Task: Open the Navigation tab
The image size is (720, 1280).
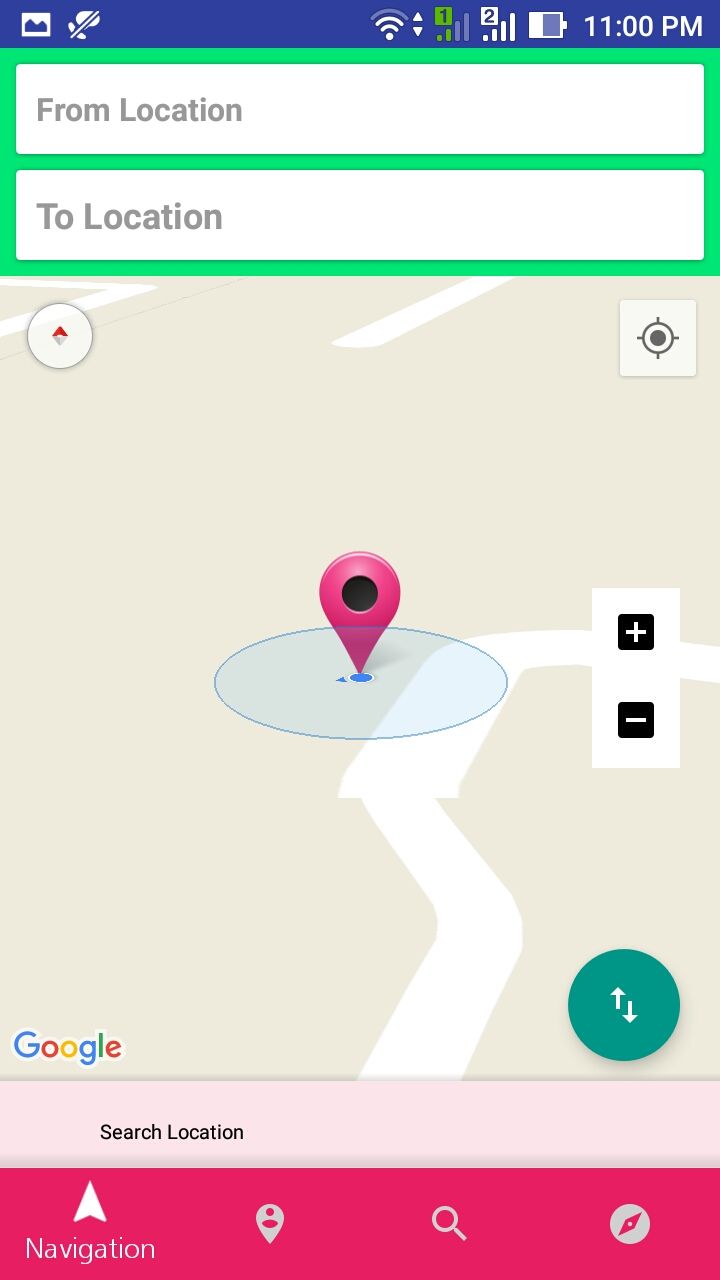Action: coord(90,1222)
